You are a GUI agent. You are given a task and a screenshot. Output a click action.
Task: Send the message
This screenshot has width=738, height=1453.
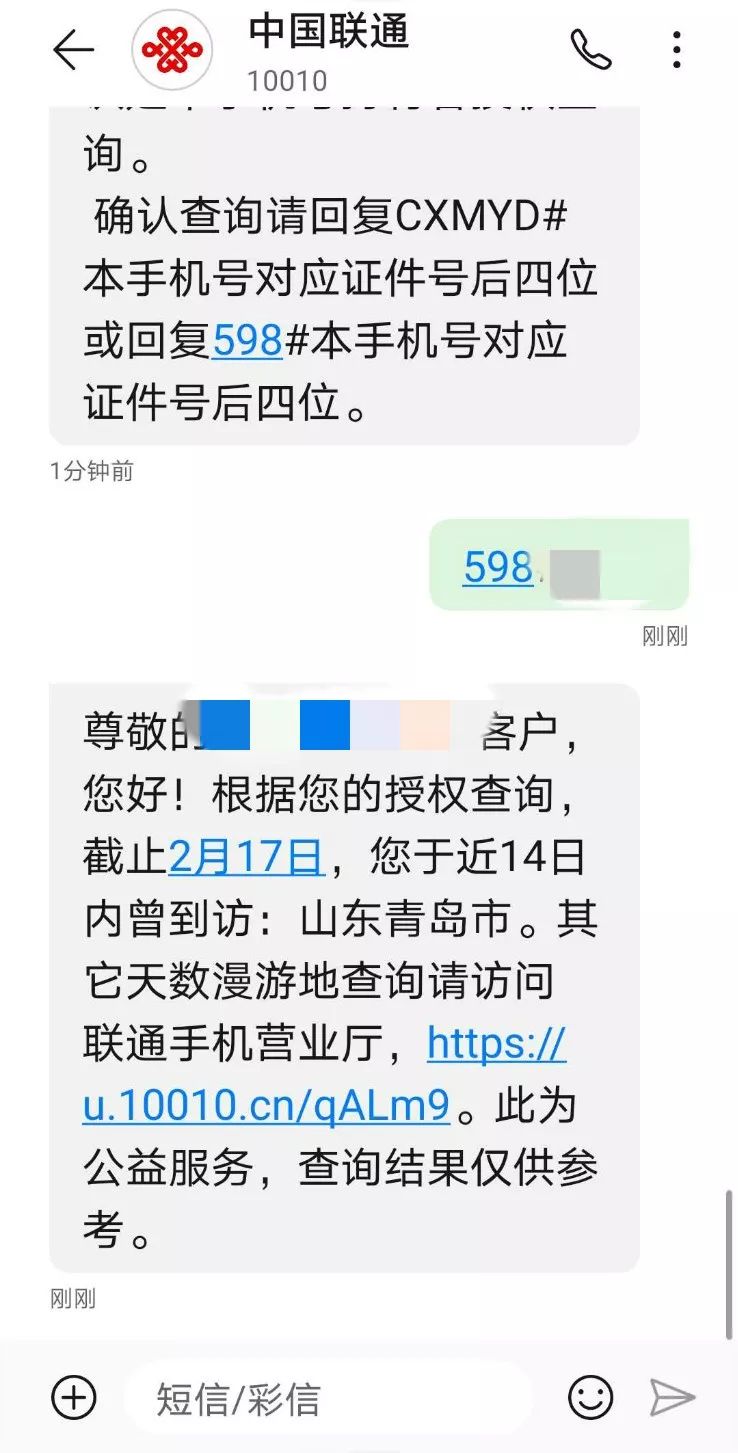click(672, 1397)
